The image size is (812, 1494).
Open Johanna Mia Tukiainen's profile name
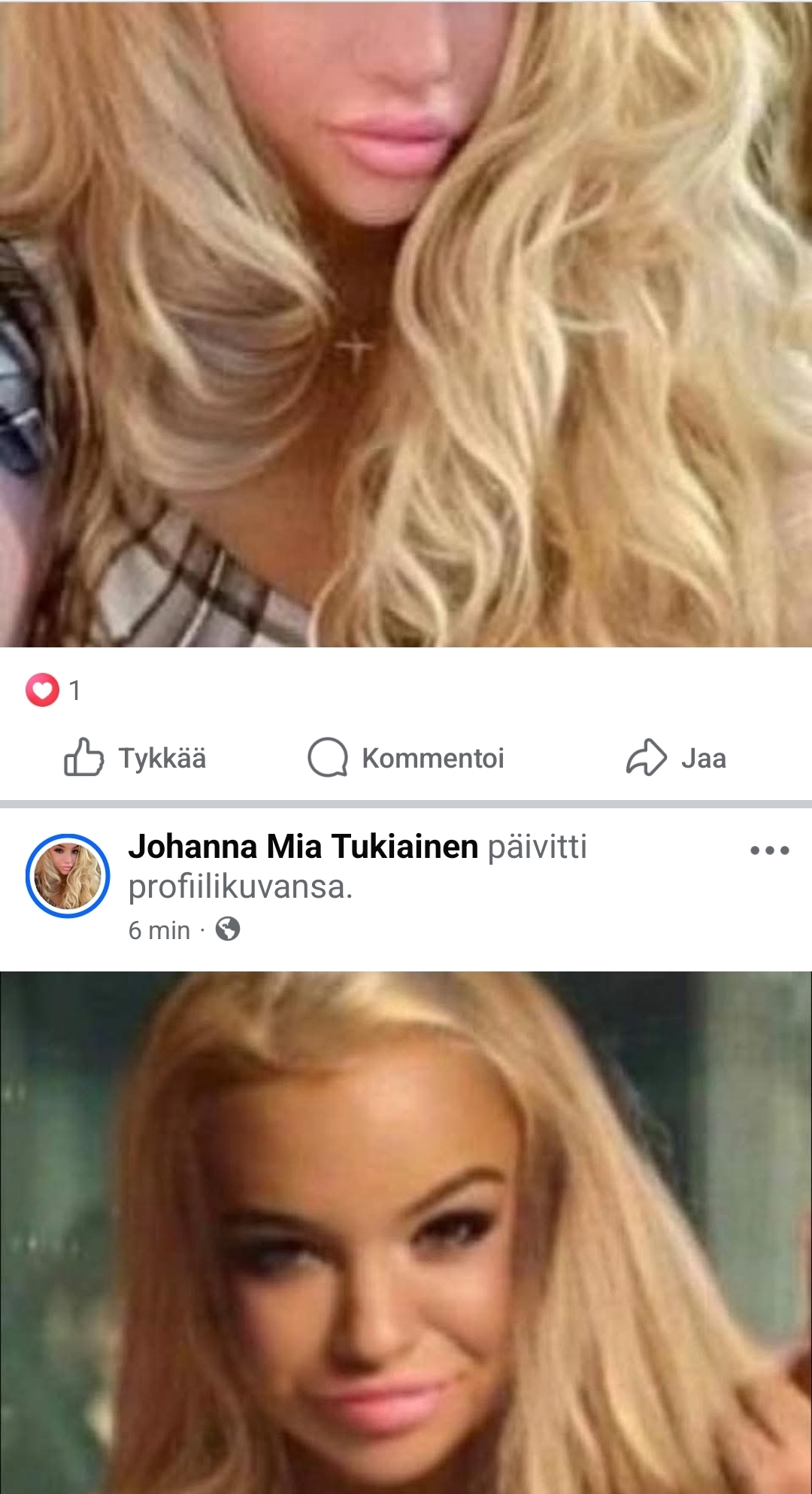click(303, 847)
